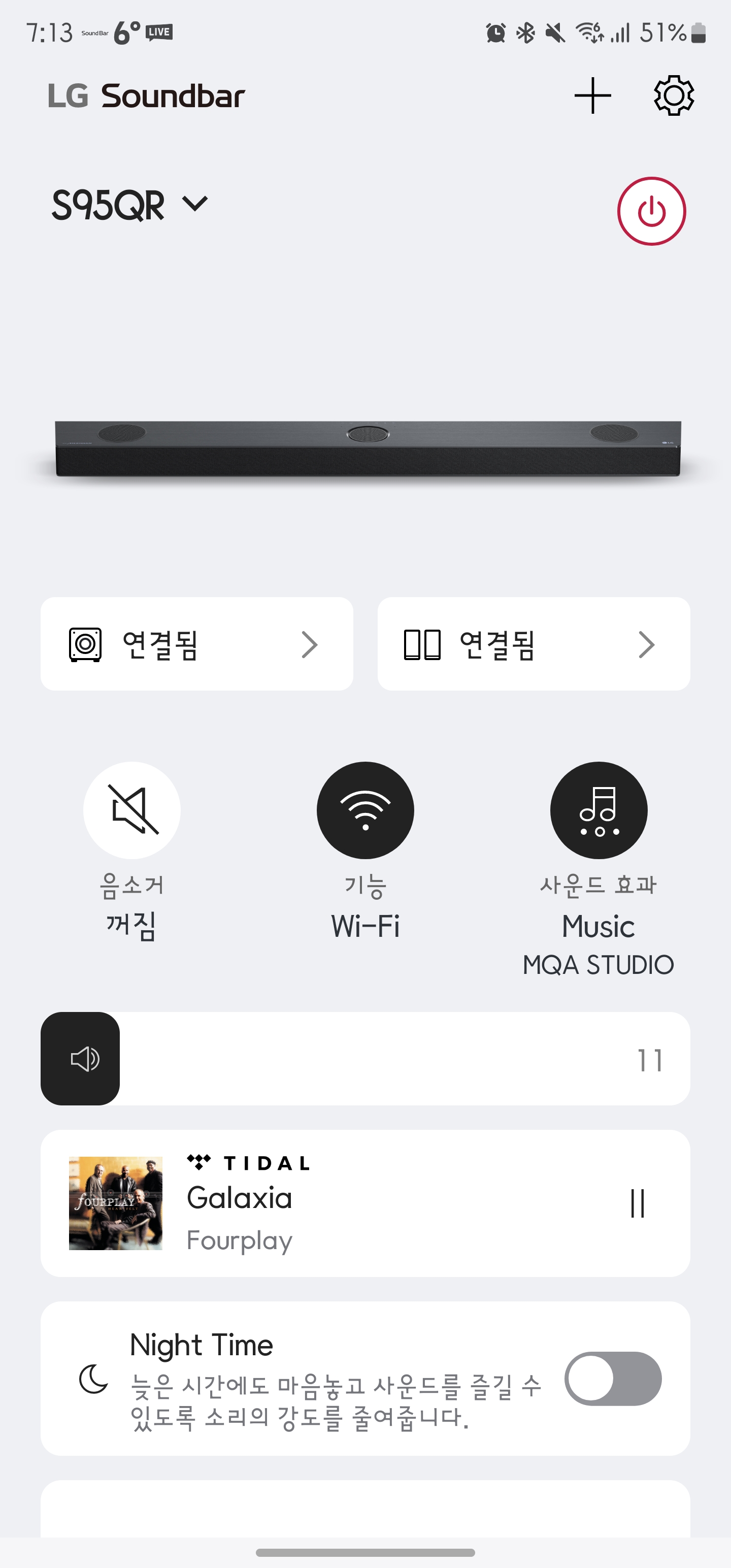Turn off the soundbar power
This screenshot has height=1568, width=731.
[651, 211]
